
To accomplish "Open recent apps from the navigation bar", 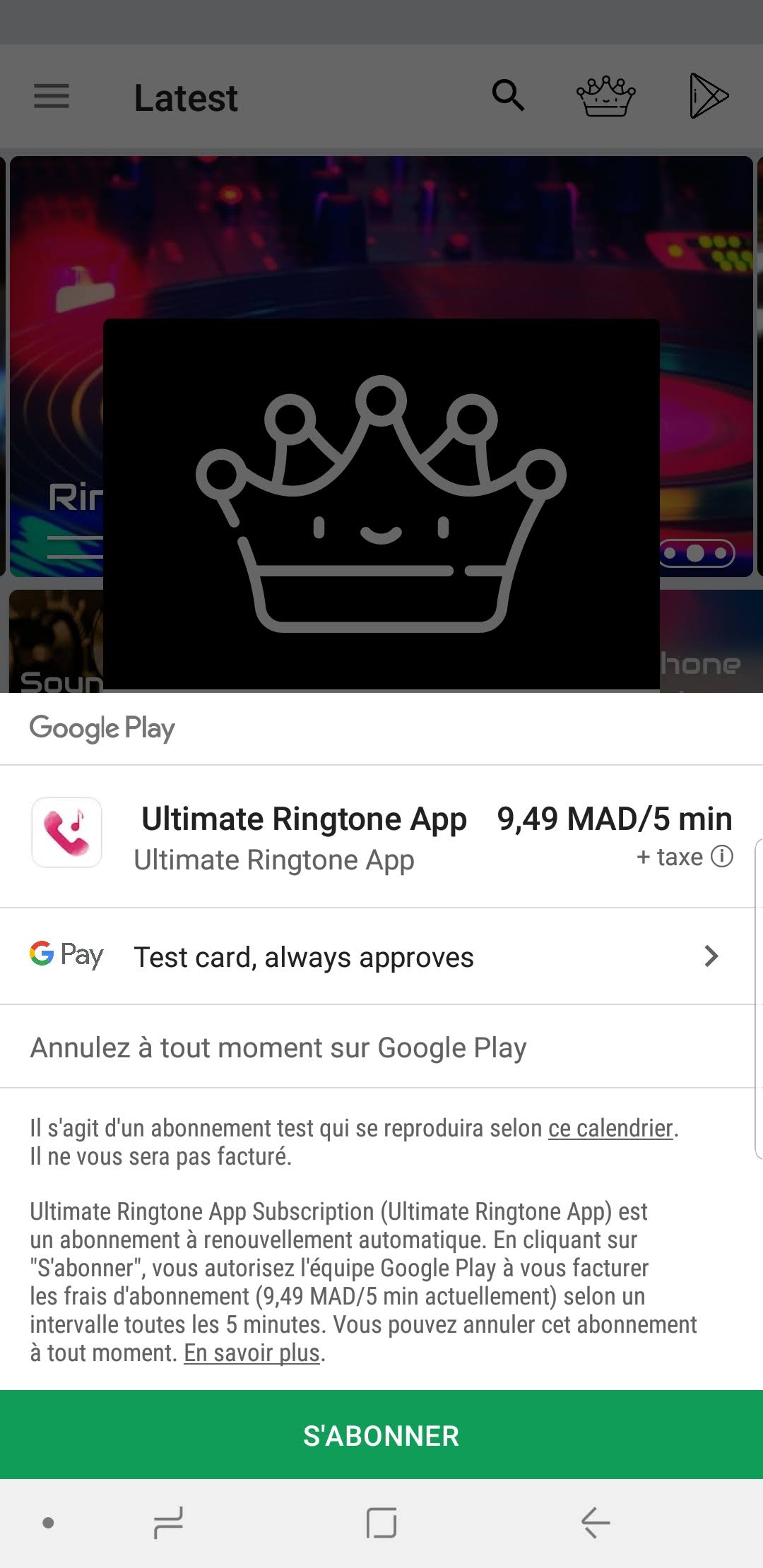I will [x=168, y=1522].
